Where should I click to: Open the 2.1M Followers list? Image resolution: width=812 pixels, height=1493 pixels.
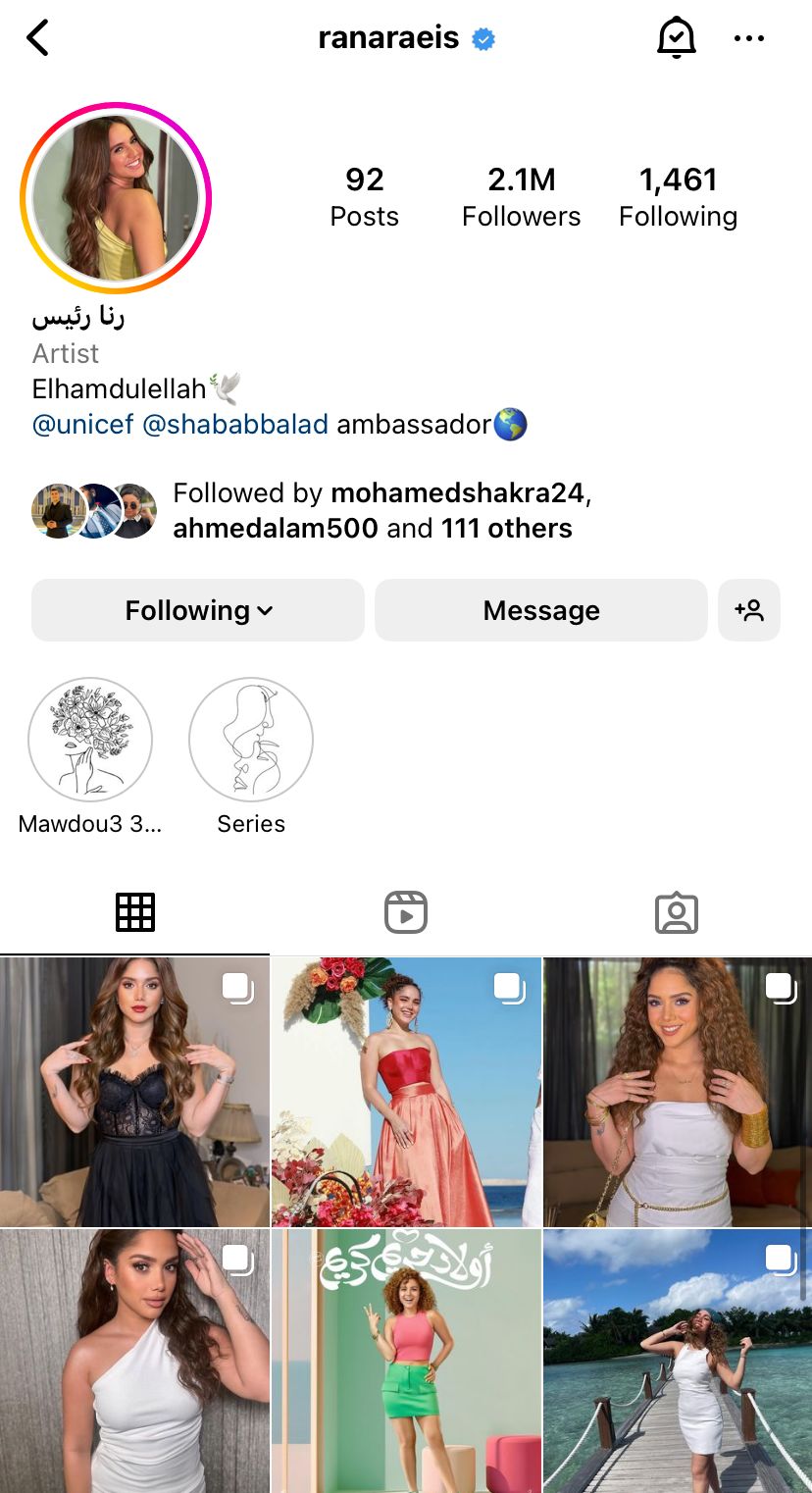click(521, 196)
